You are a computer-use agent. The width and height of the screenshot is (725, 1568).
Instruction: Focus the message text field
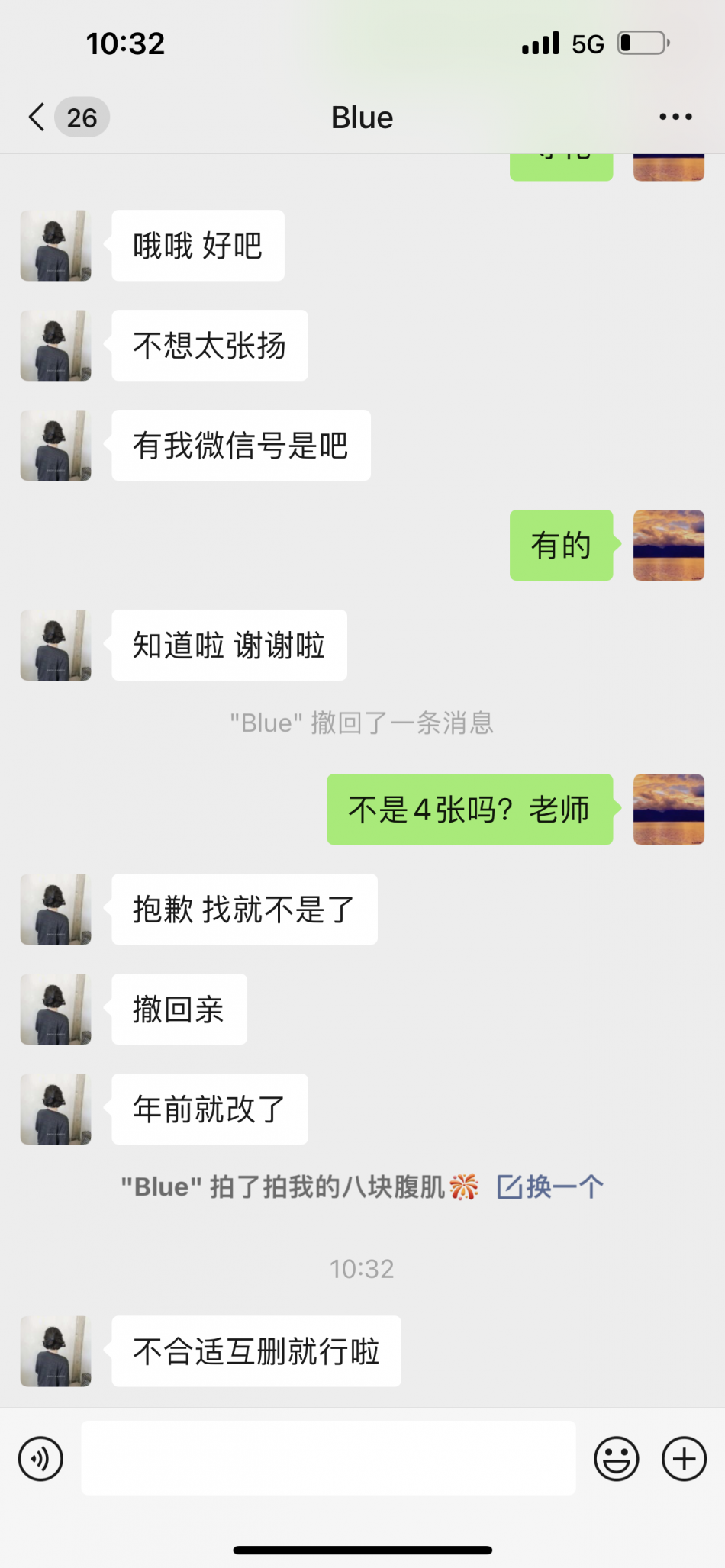pos(328,1458)
